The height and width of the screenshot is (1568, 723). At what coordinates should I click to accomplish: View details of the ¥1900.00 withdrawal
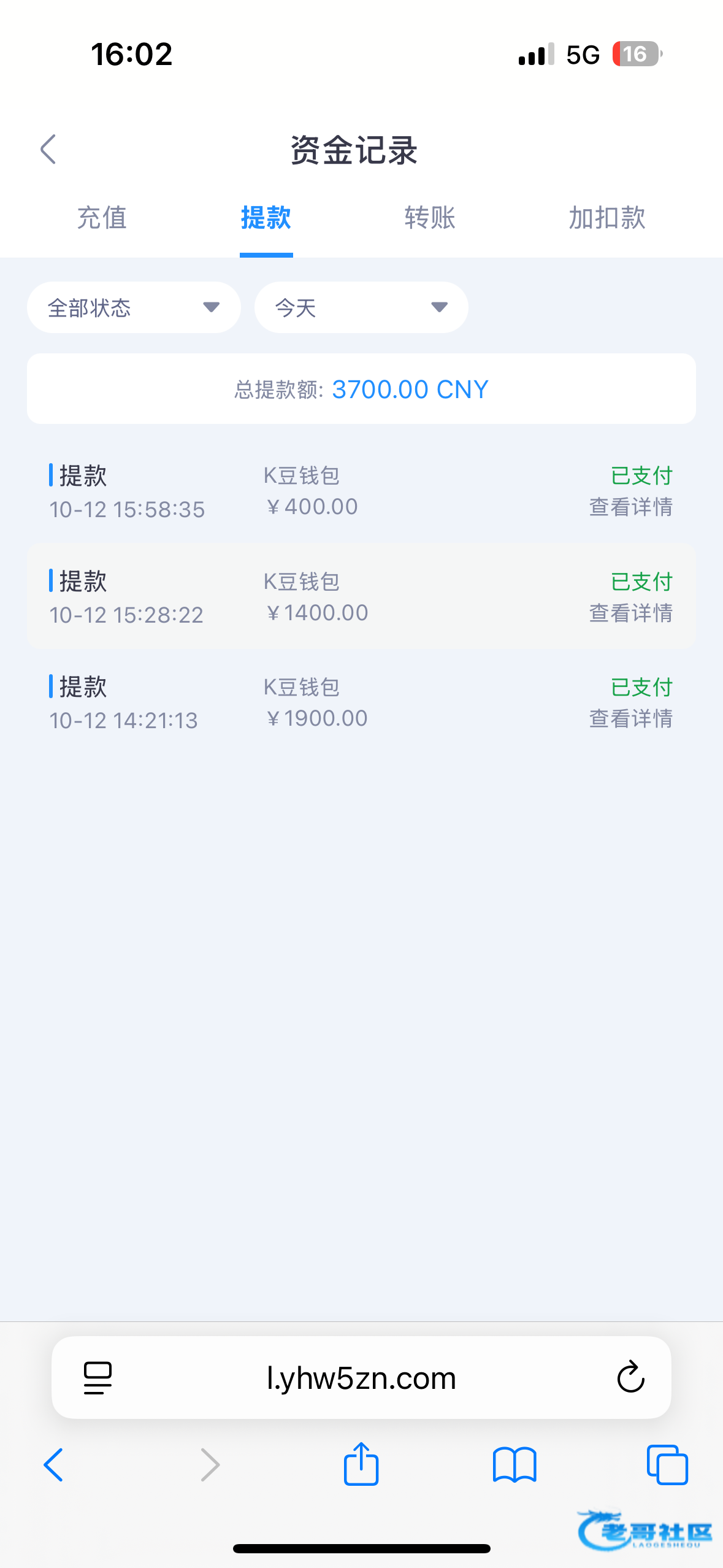[630, 719]
